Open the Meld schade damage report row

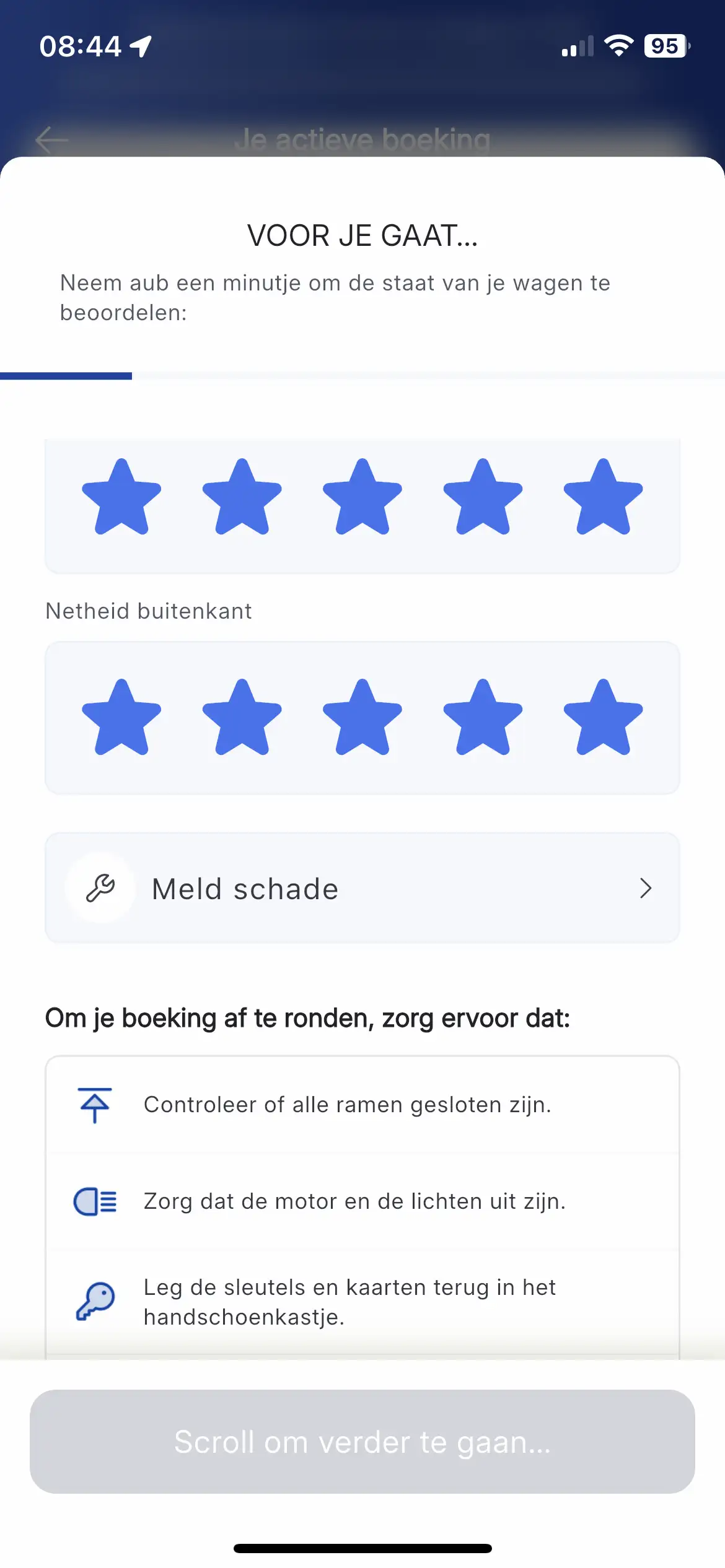point(362,888)
